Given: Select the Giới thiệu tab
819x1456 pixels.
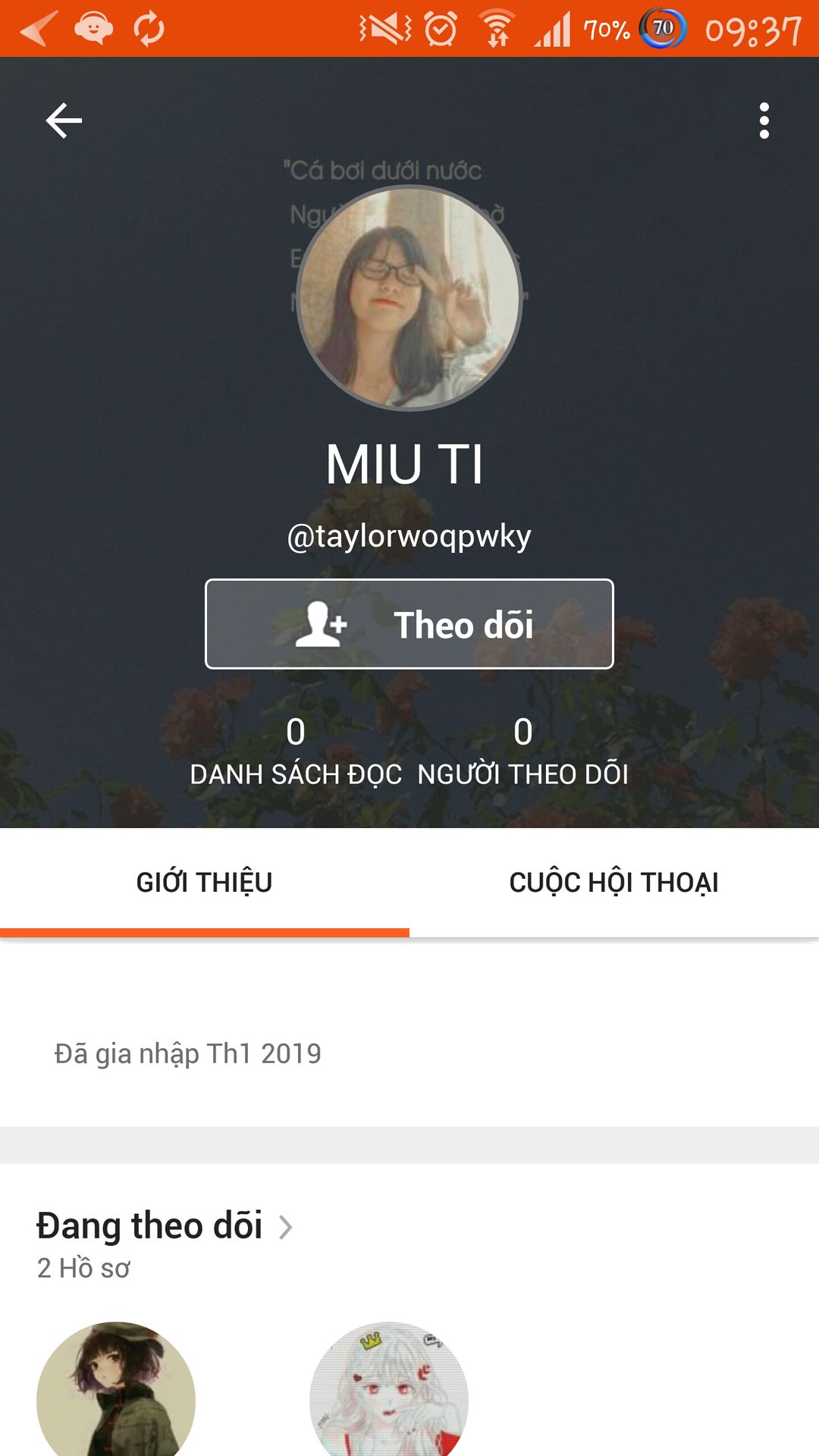Looking at the screenshot, I should (x=204, y=883).
